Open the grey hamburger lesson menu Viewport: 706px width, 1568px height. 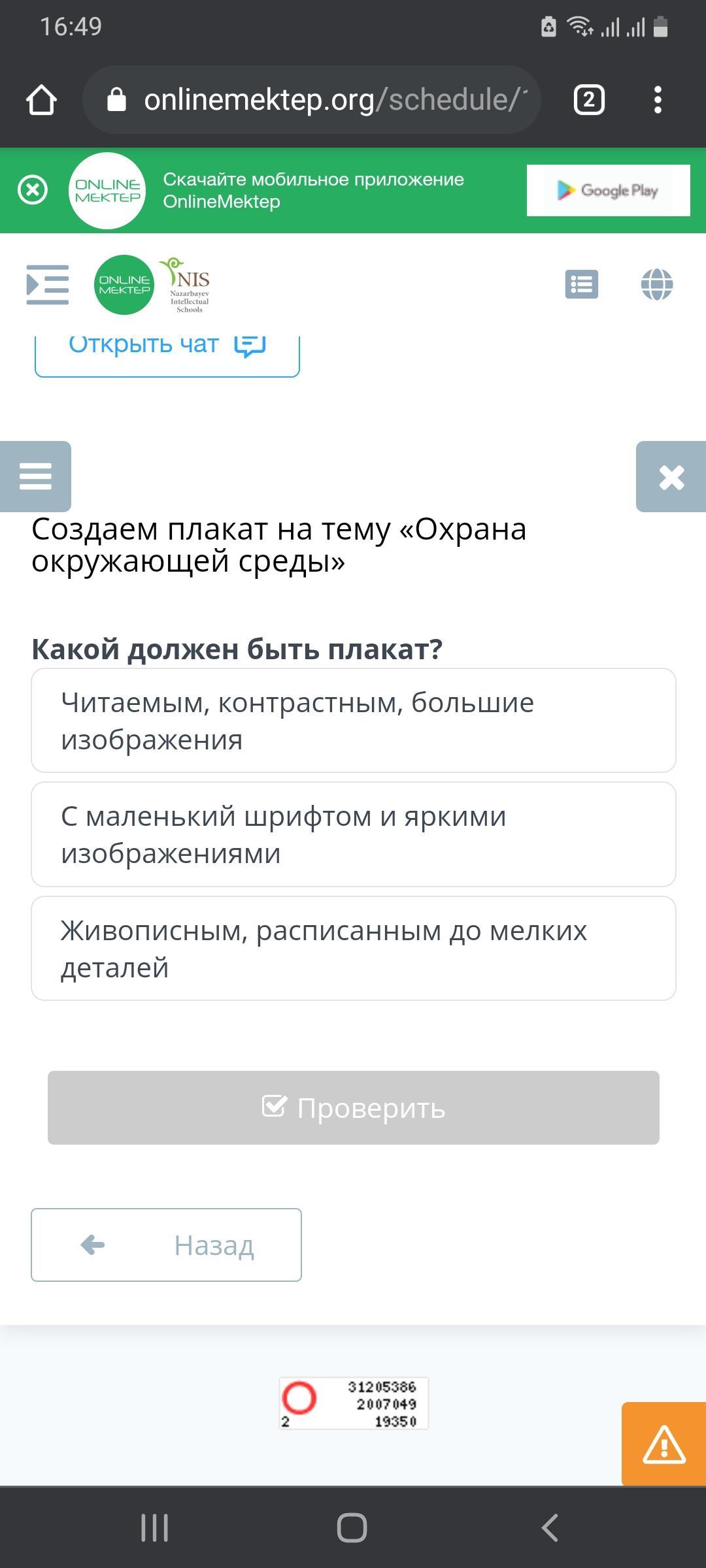point(35,476)
